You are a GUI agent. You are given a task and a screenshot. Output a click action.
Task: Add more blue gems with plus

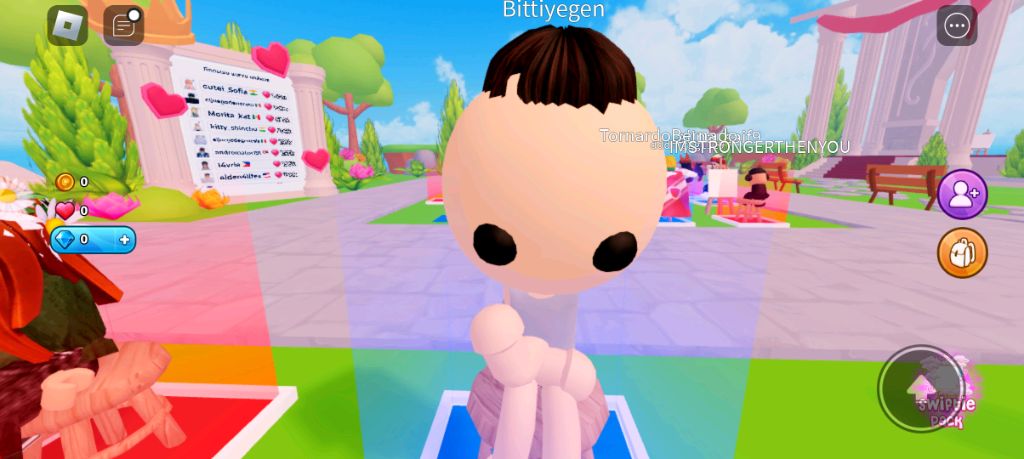pyautogui.click(x=125, y=239)
